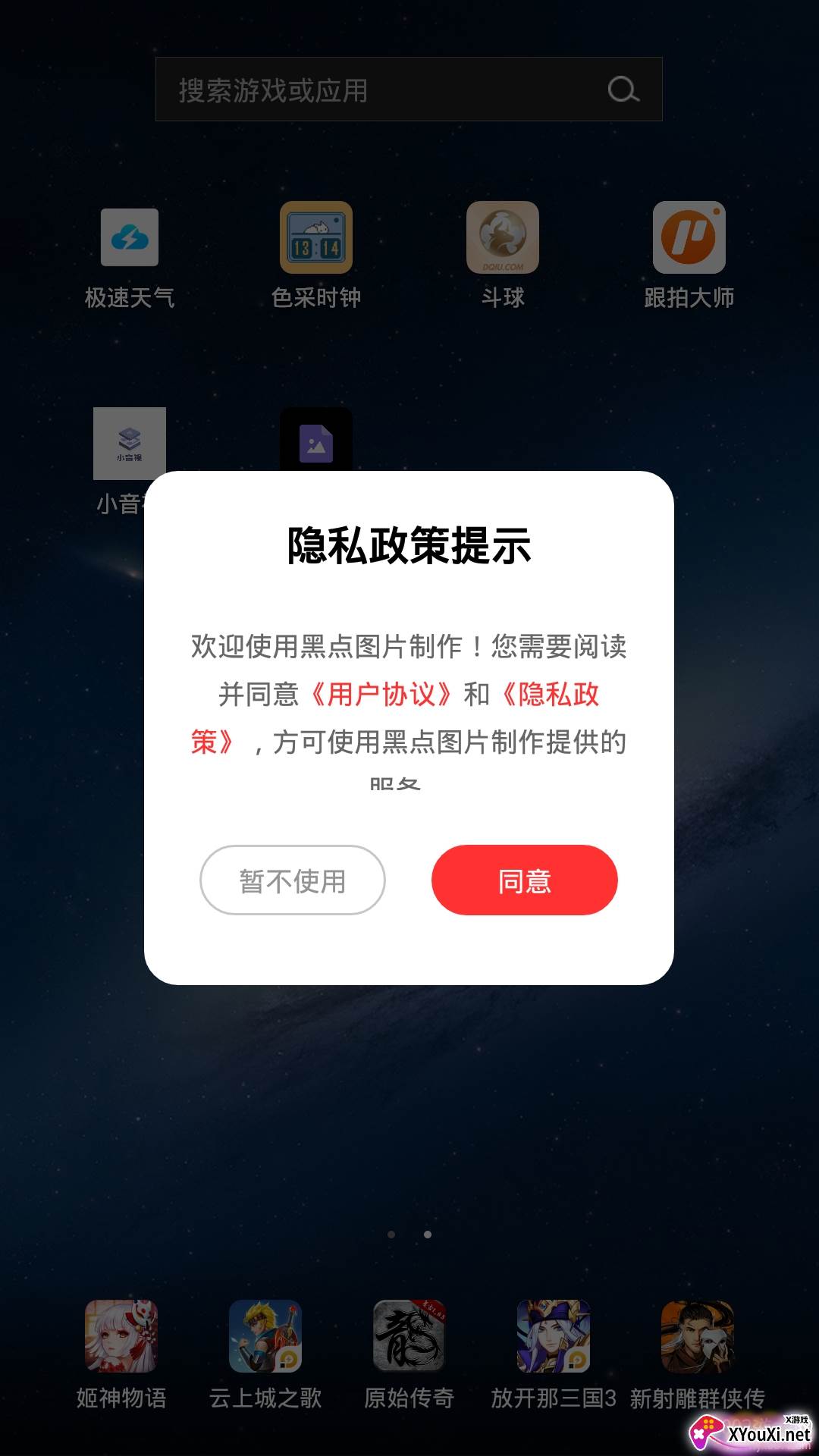Choose 暂不使用 to decline

coord(293,880)
